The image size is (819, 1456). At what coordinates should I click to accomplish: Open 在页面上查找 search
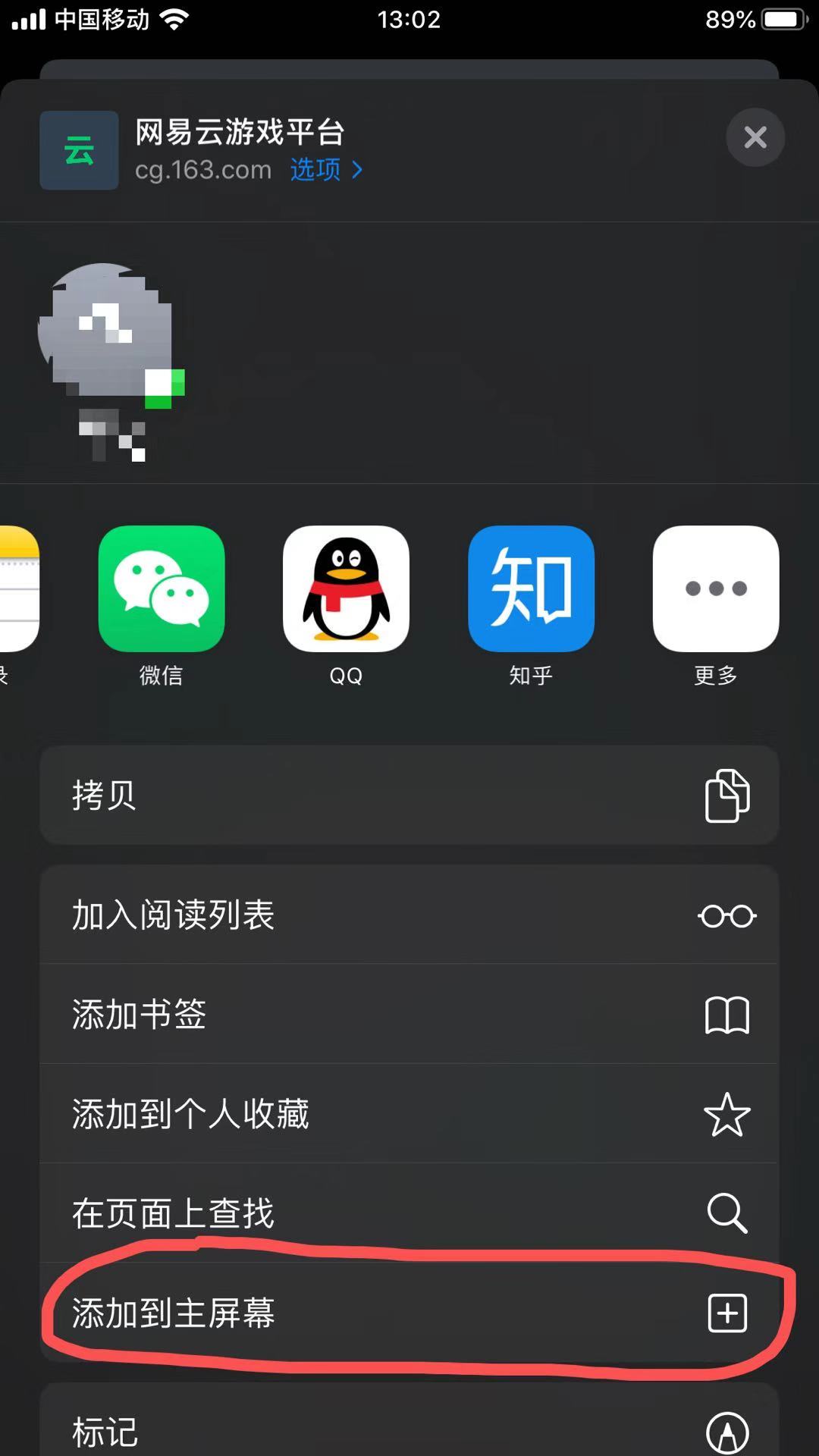pos(303,1213)
